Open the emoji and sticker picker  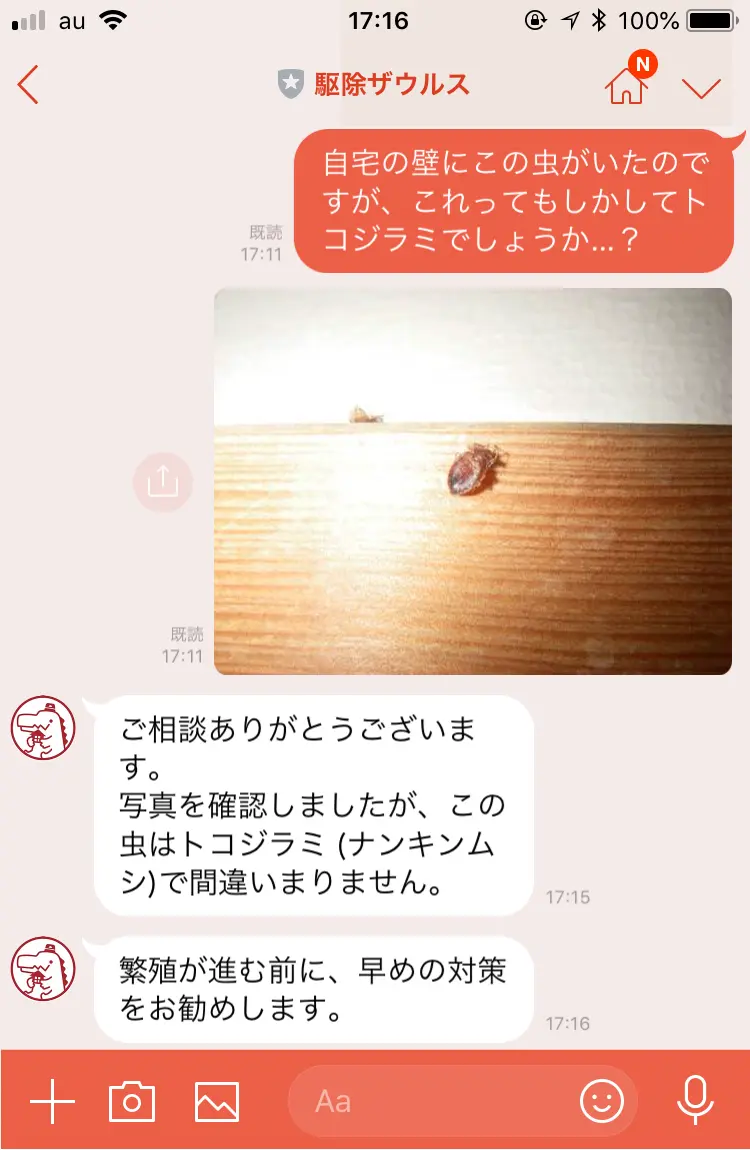tap(601, 1100)
